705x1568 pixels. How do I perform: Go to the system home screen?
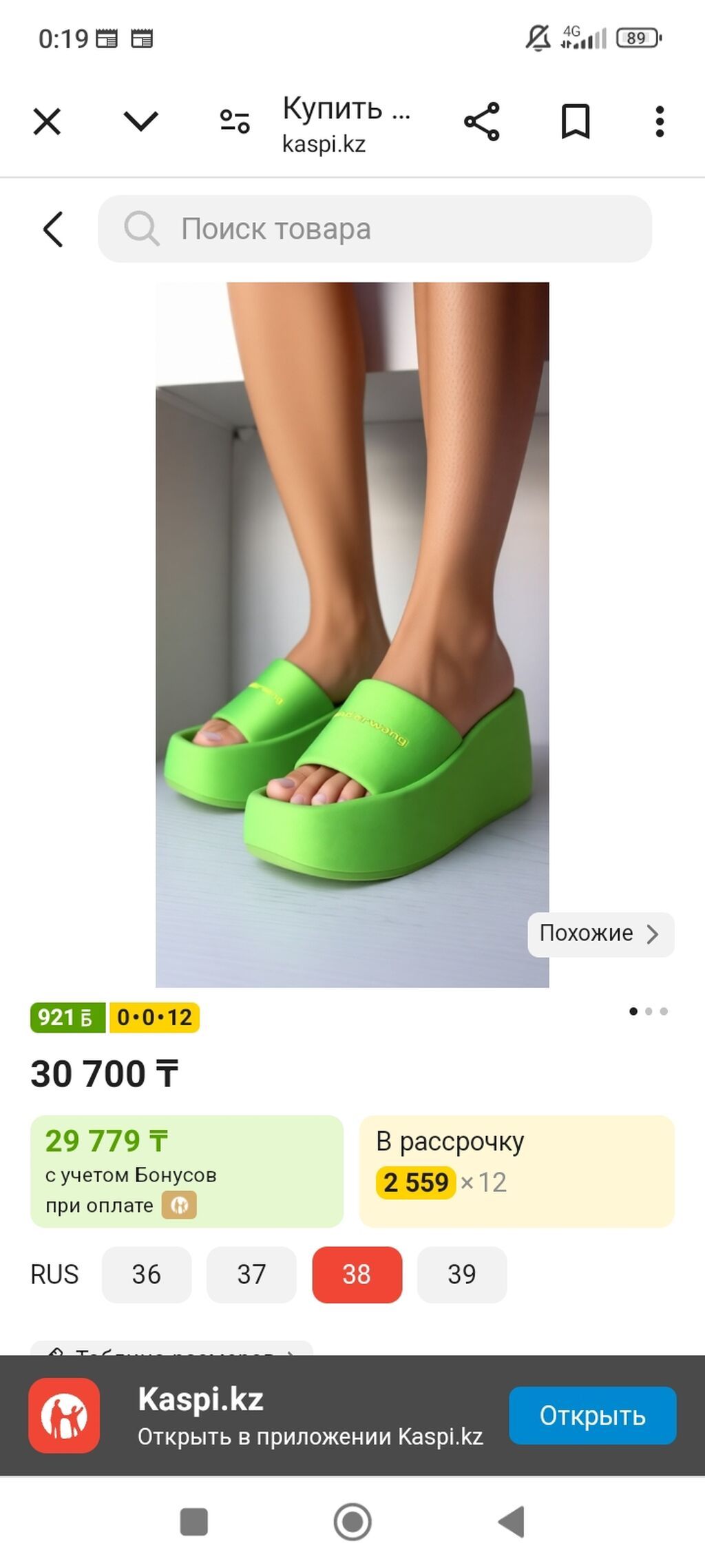point(352,1522)
